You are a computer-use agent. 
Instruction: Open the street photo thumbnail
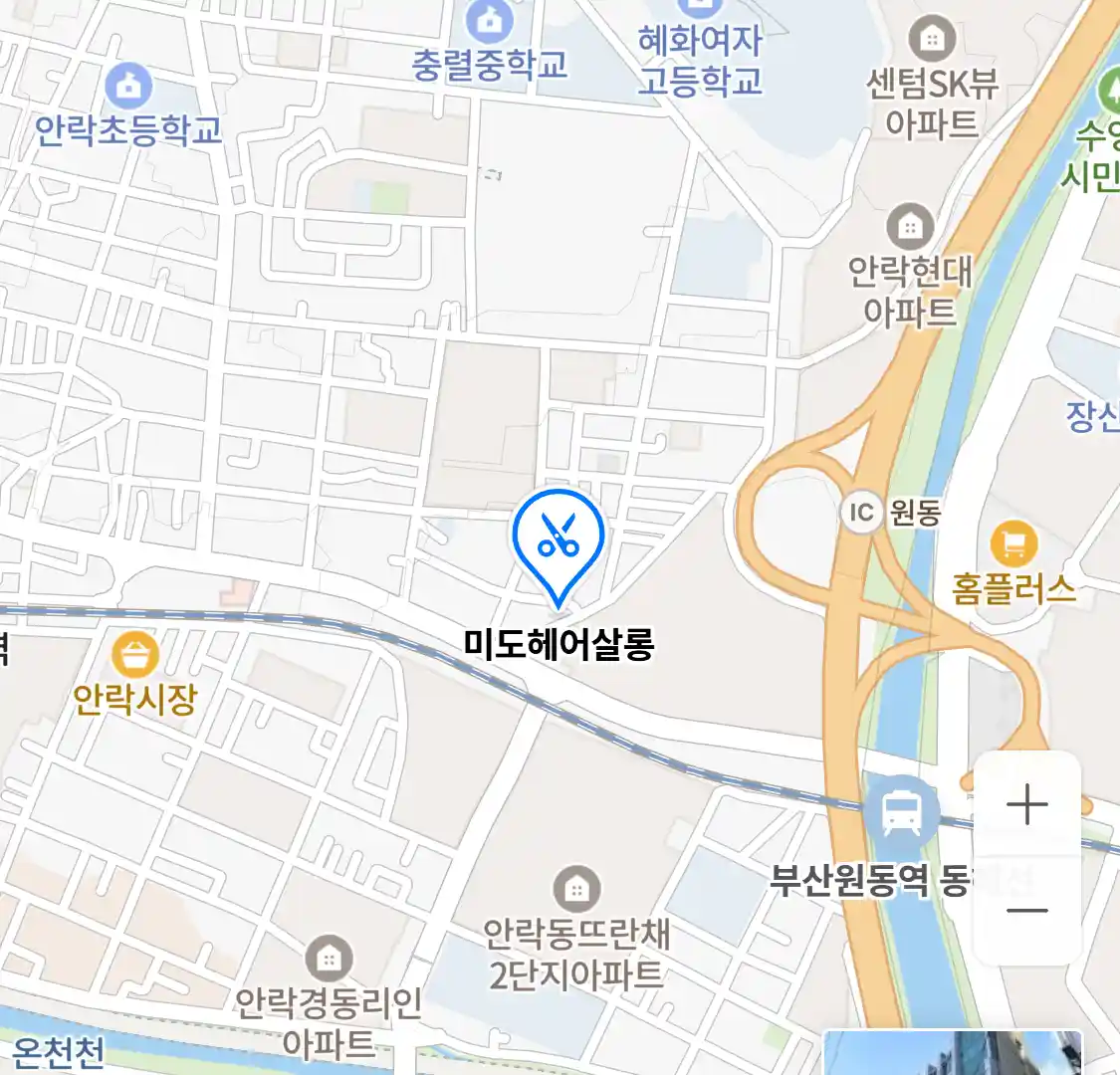point(952,1053)
